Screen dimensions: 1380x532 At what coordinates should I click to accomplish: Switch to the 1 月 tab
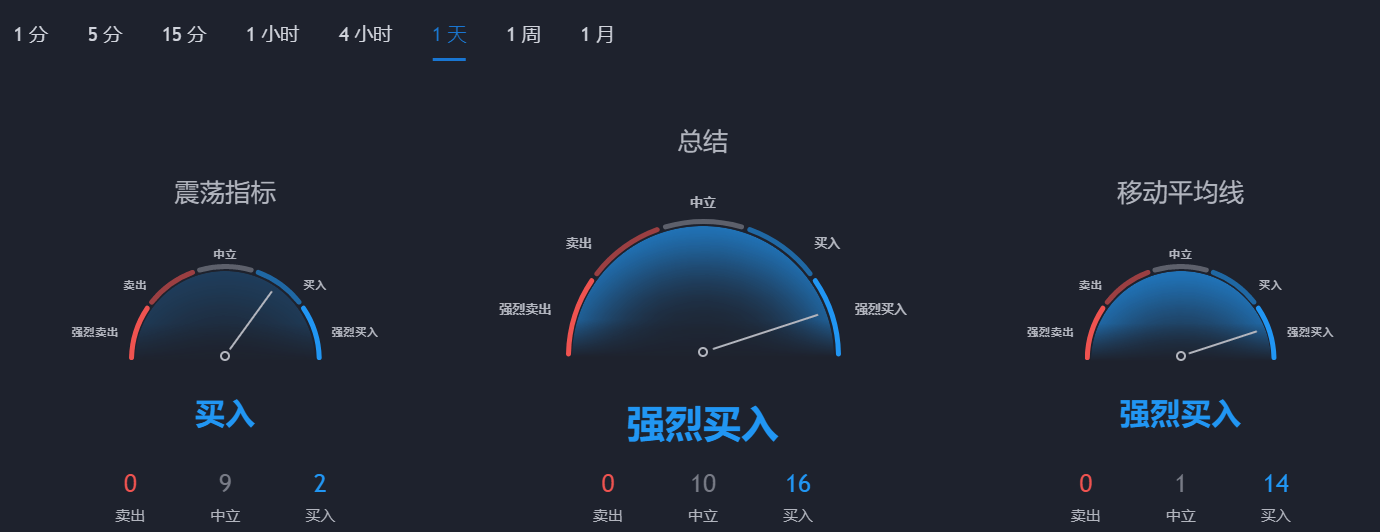pyautogui.click(x=598, y=35)
